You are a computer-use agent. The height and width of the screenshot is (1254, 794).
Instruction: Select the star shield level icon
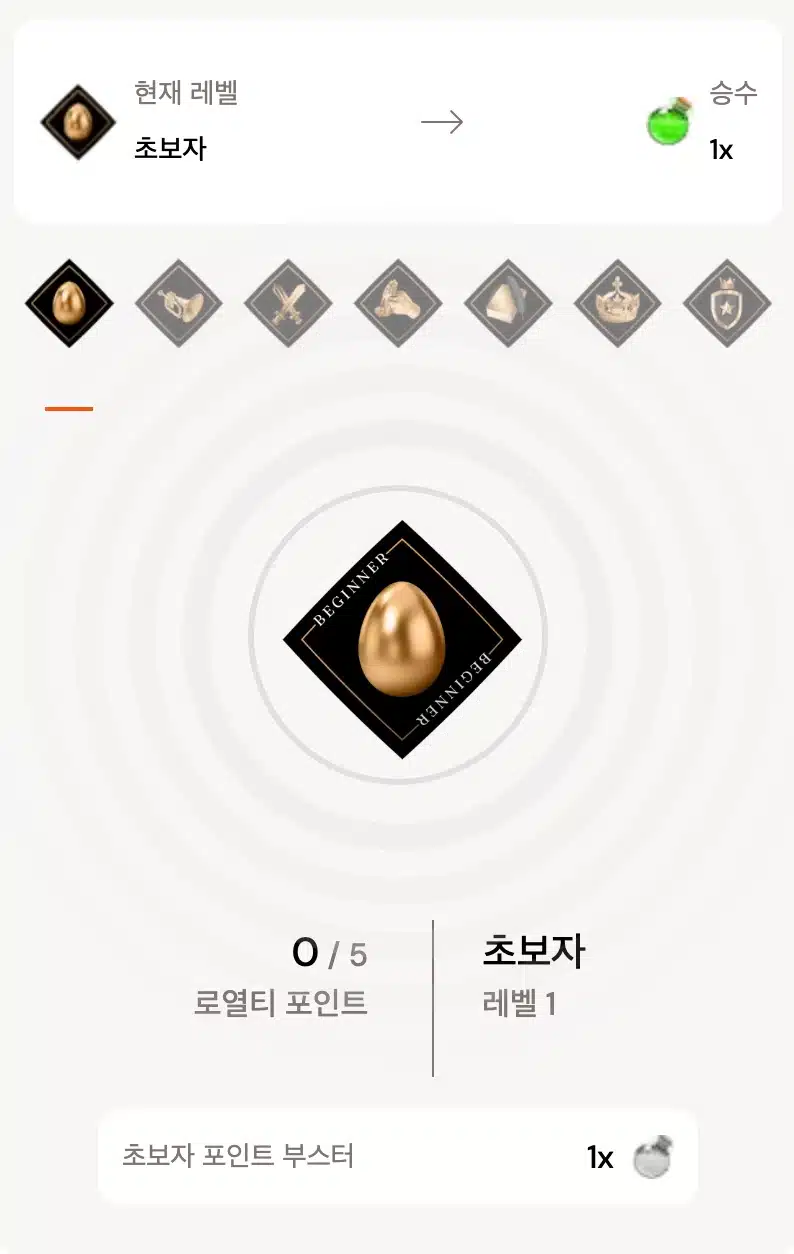[727, 303]
